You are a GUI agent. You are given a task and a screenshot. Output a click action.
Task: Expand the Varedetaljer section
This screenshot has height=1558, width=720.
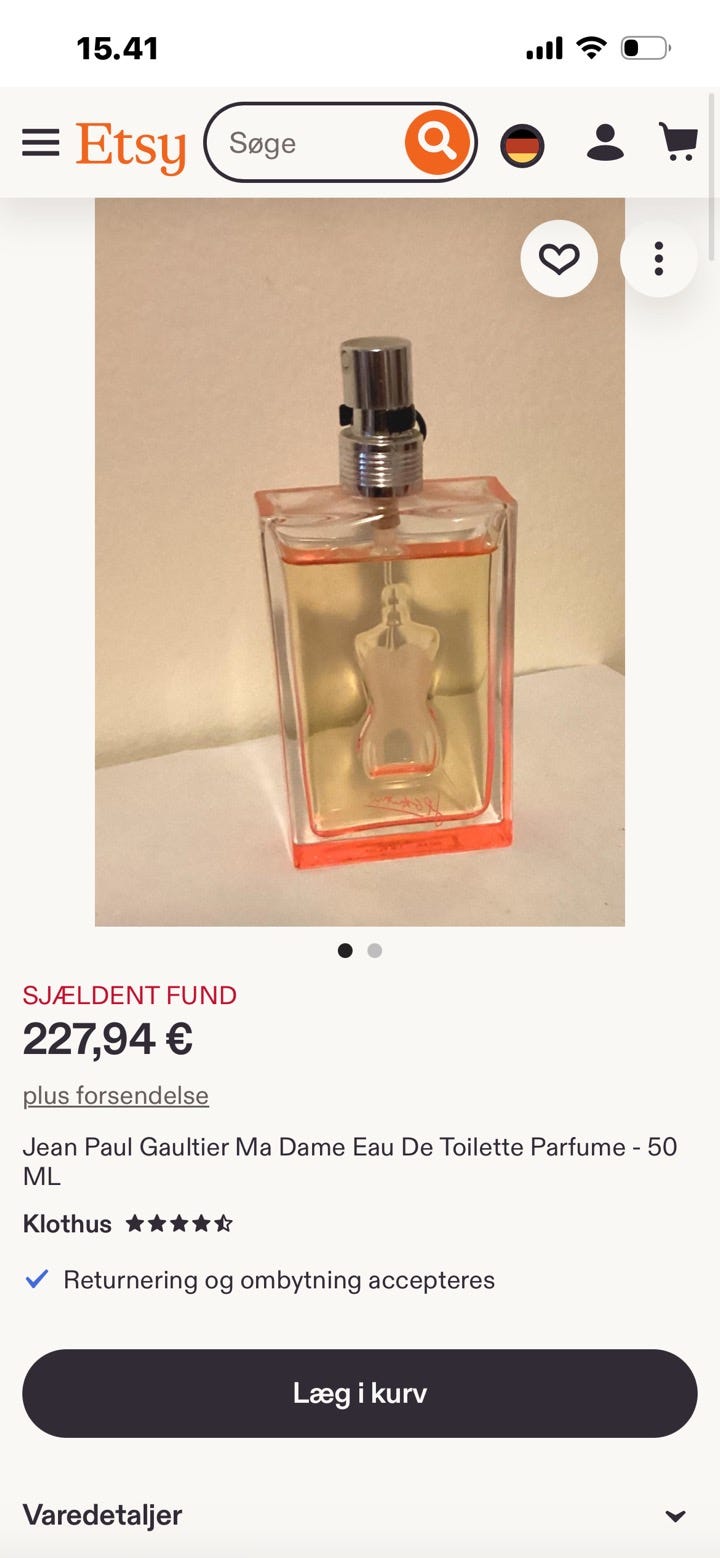coord(360,1515)
